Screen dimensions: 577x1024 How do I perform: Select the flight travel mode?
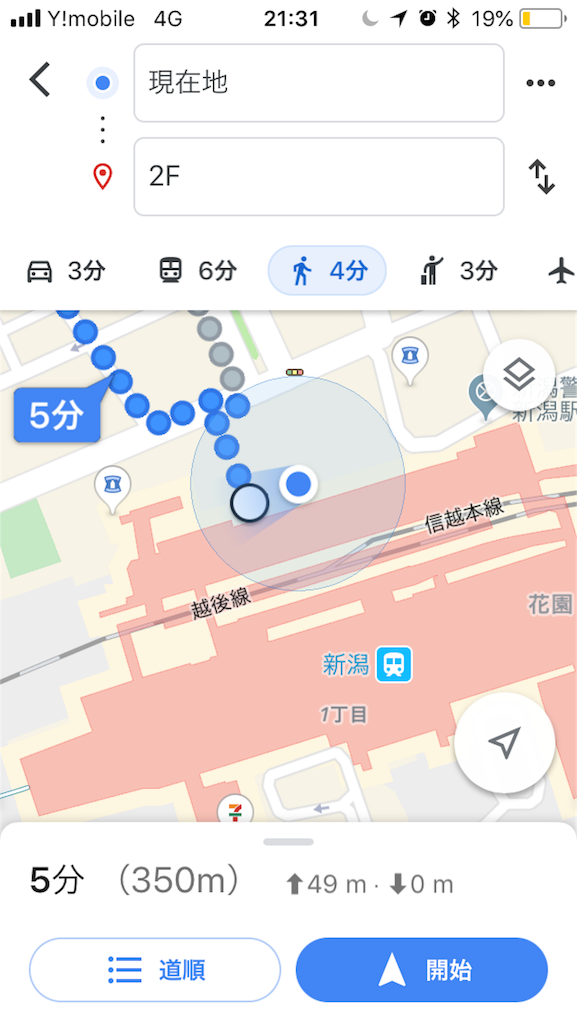tap(561, 270)
